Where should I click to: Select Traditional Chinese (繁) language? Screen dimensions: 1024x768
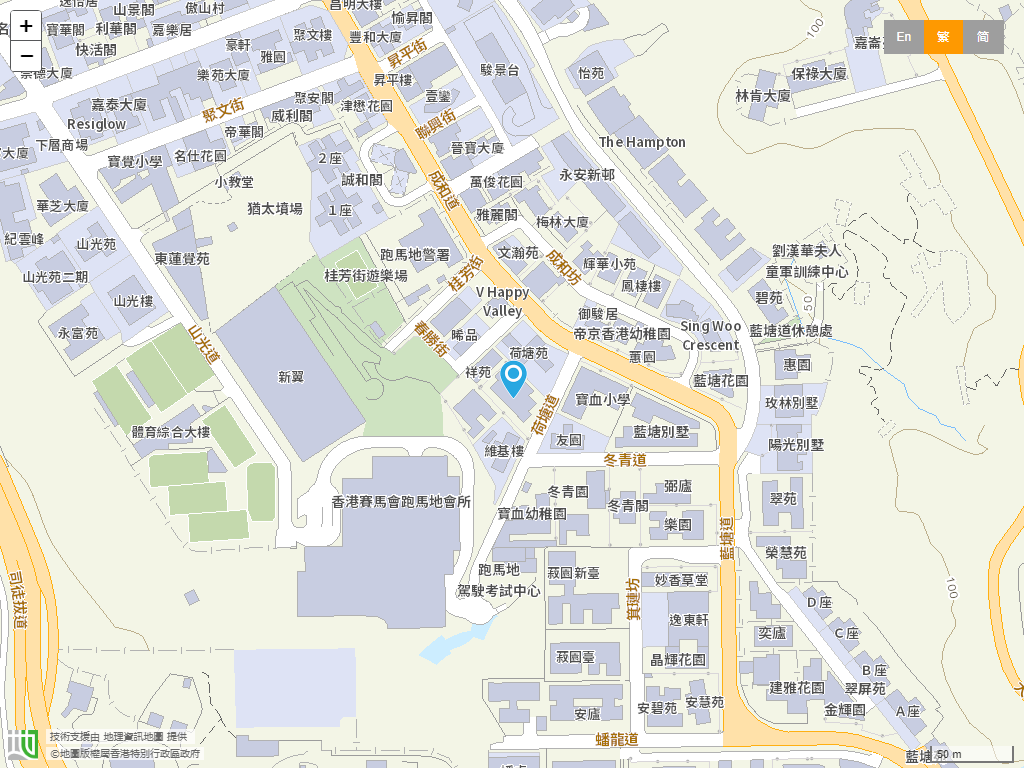coord(943,37)
